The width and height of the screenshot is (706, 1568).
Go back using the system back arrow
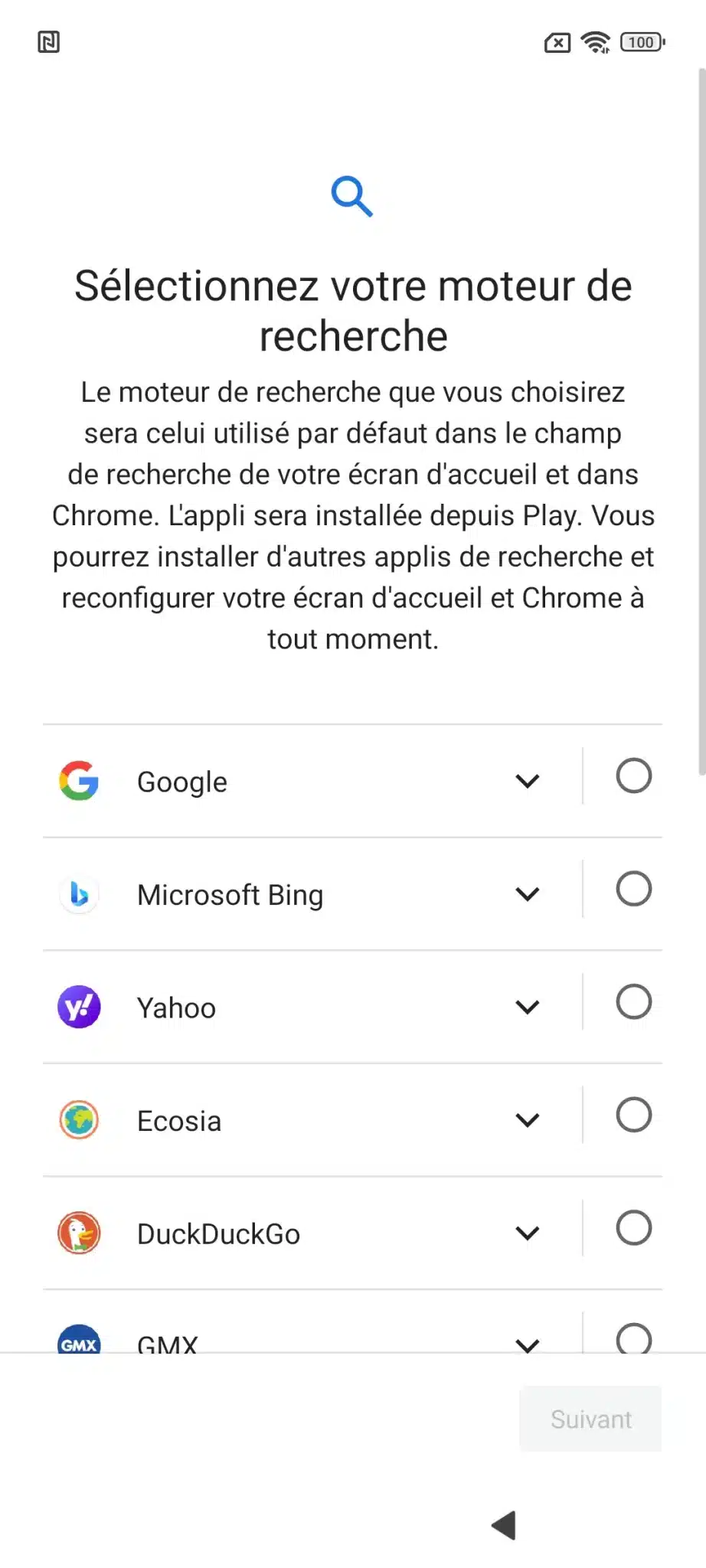pos(505,1525)
